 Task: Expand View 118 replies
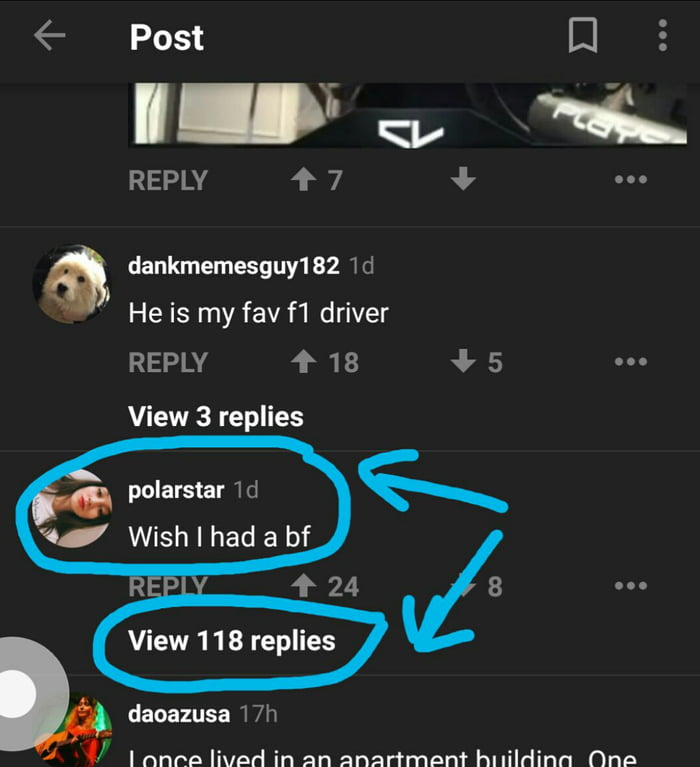232,640
